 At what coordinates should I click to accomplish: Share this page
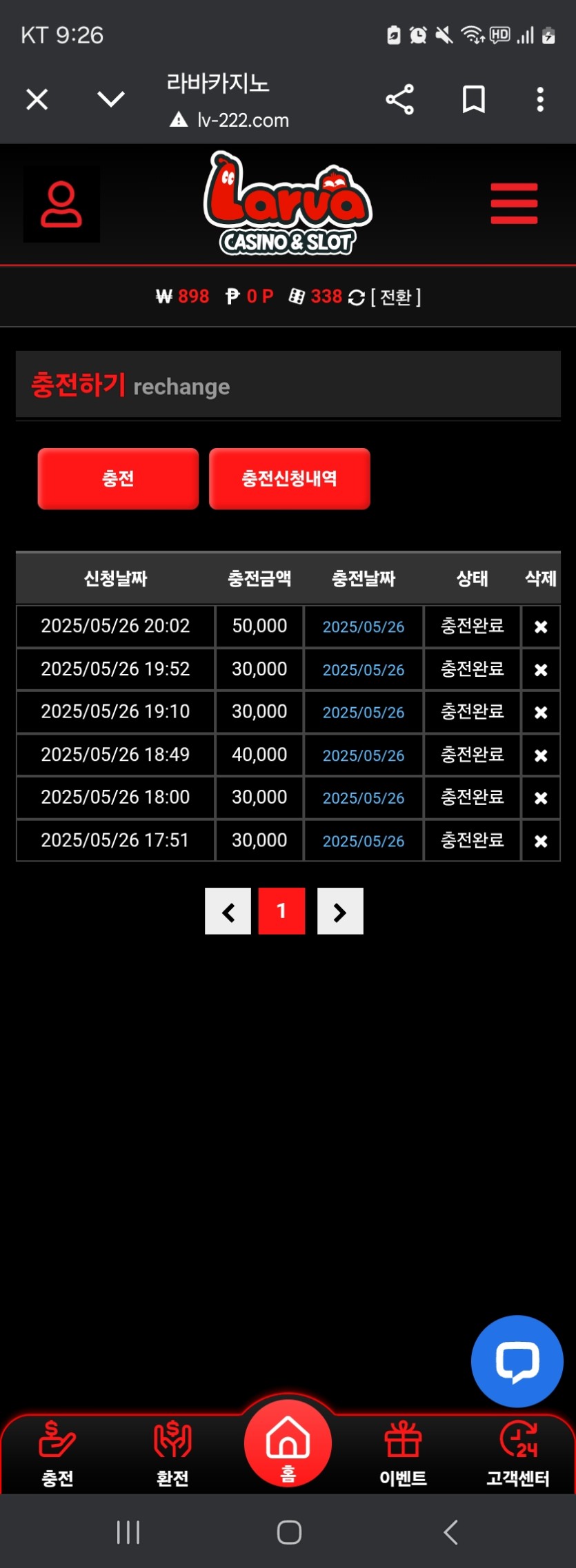(399, 99)
